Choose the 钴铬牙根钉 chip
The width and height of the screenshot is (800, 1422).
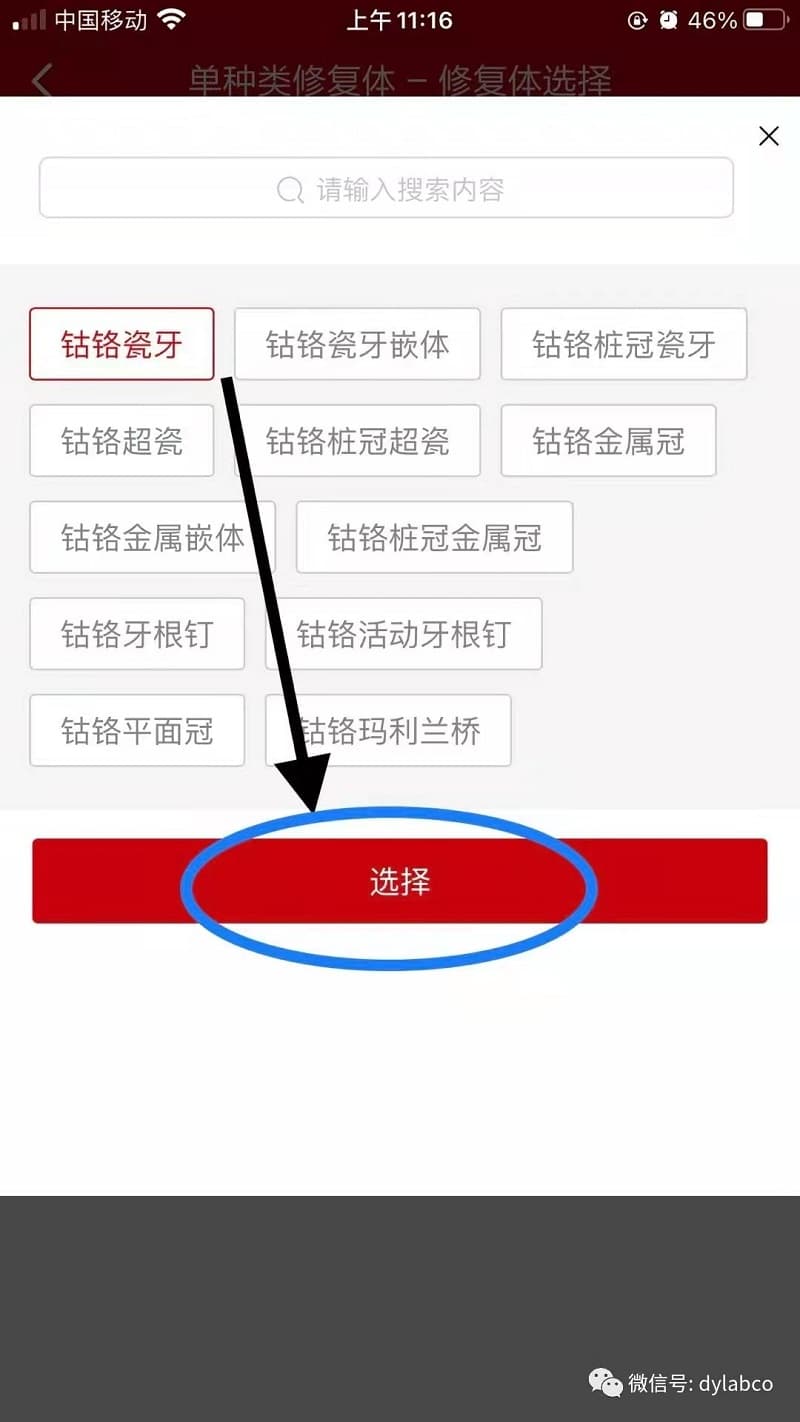137,634
